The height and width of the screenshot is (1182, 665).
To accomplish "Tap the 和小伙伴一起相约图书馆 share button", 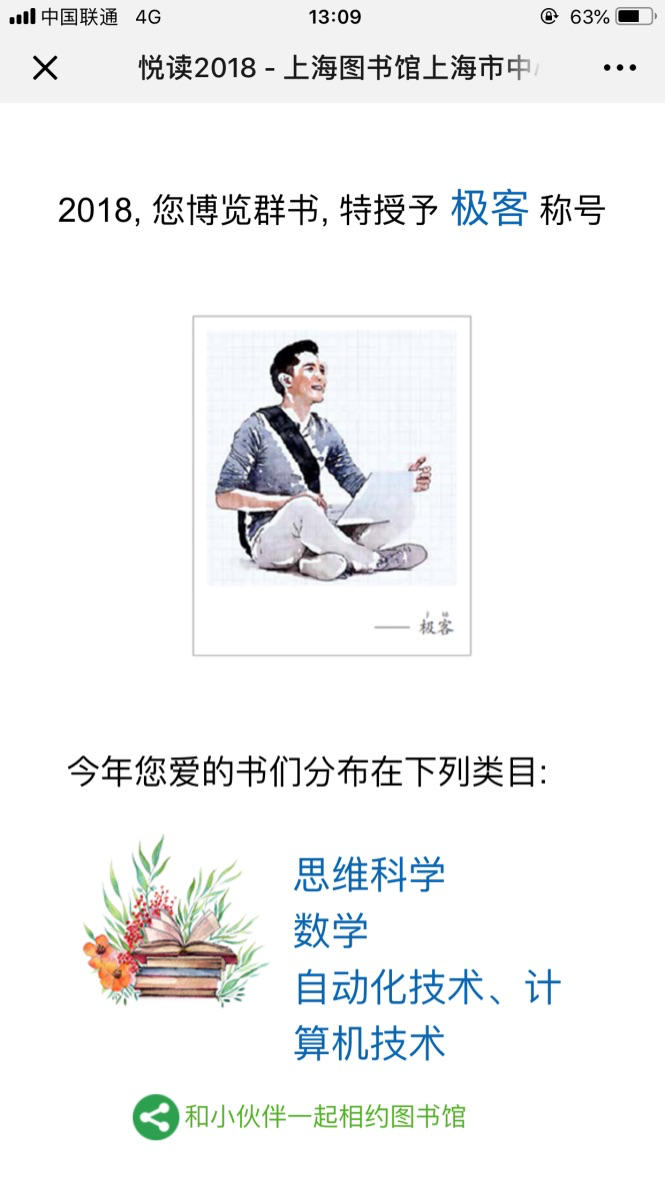I will pos(300,1116).
